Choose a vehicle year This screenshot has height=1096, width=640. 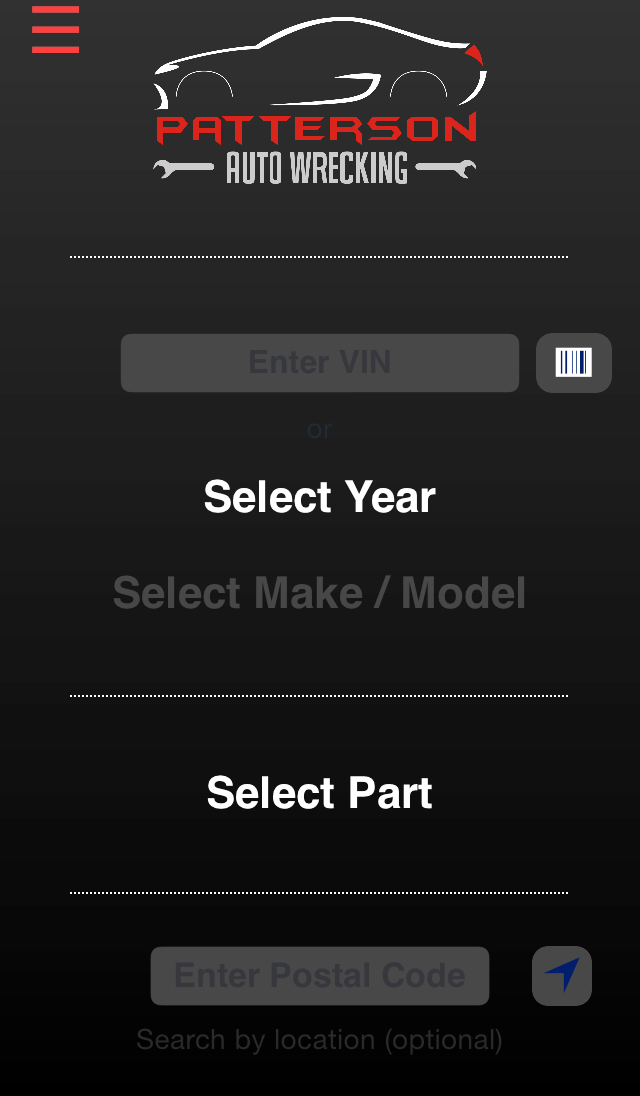point(320,497)
